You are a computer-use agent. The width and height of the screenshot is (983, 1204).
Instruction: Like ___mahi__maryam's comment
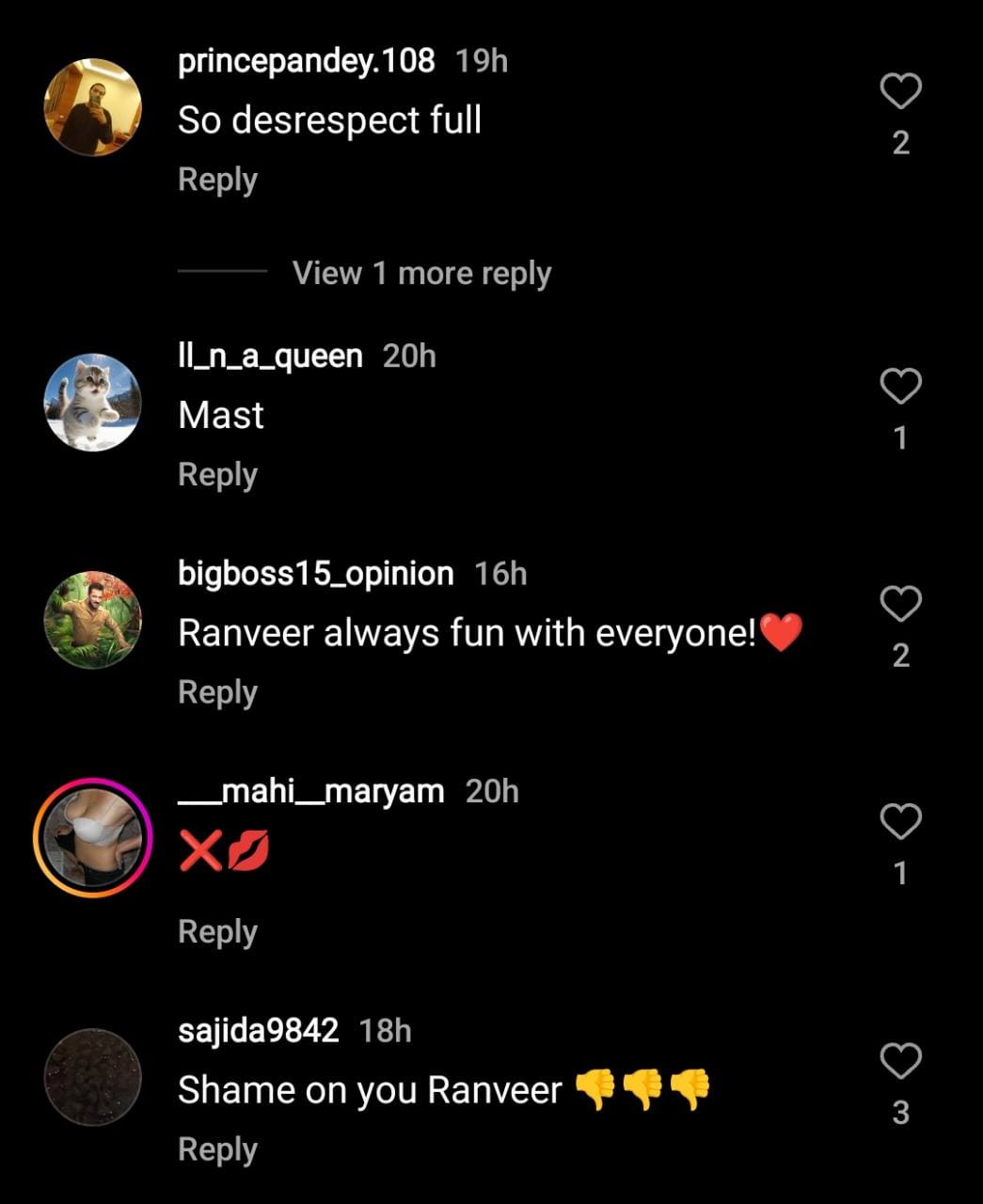coord(900,821)
